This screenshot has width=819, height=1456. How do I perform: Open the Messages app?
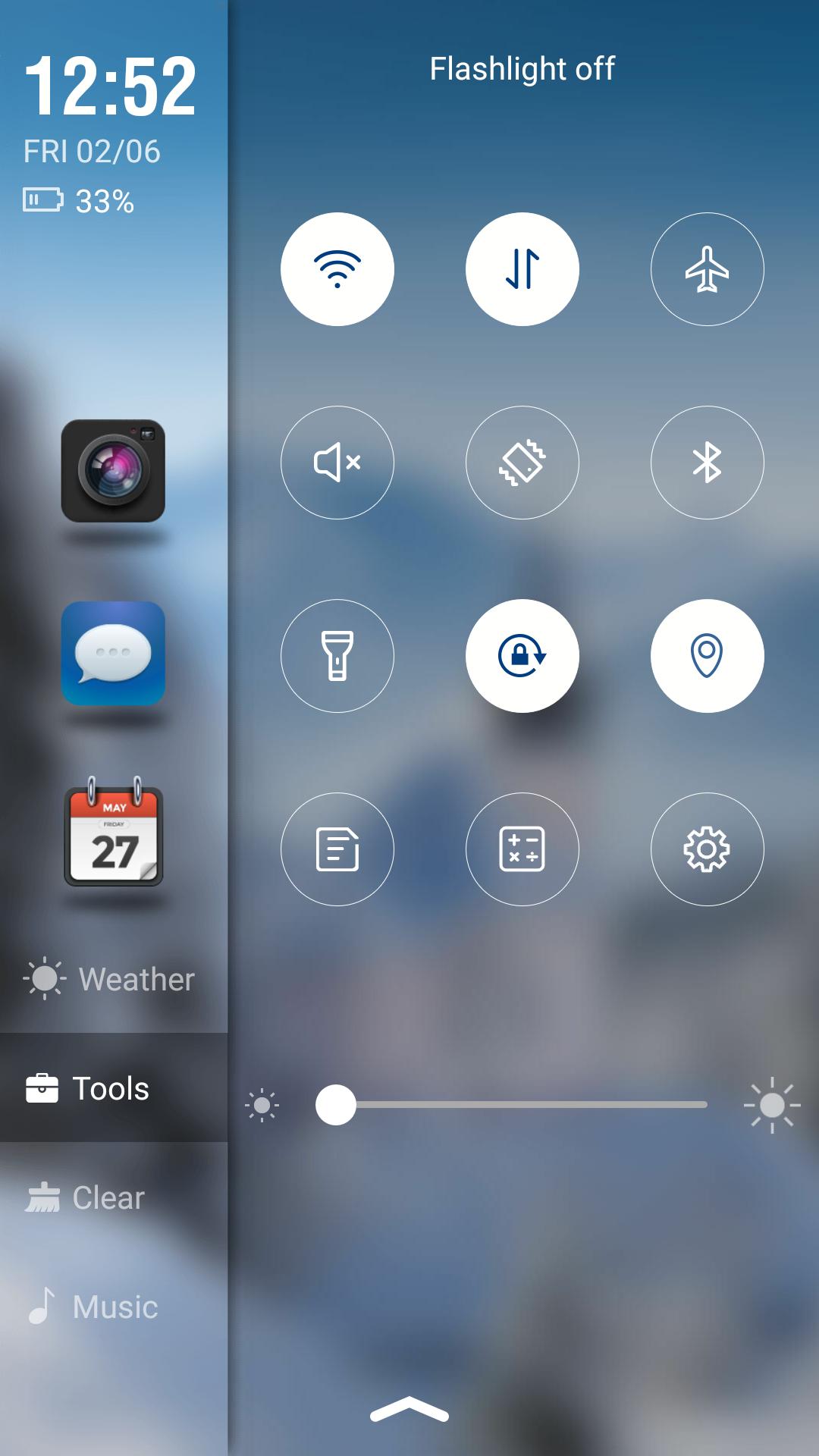tap(113, 654)
